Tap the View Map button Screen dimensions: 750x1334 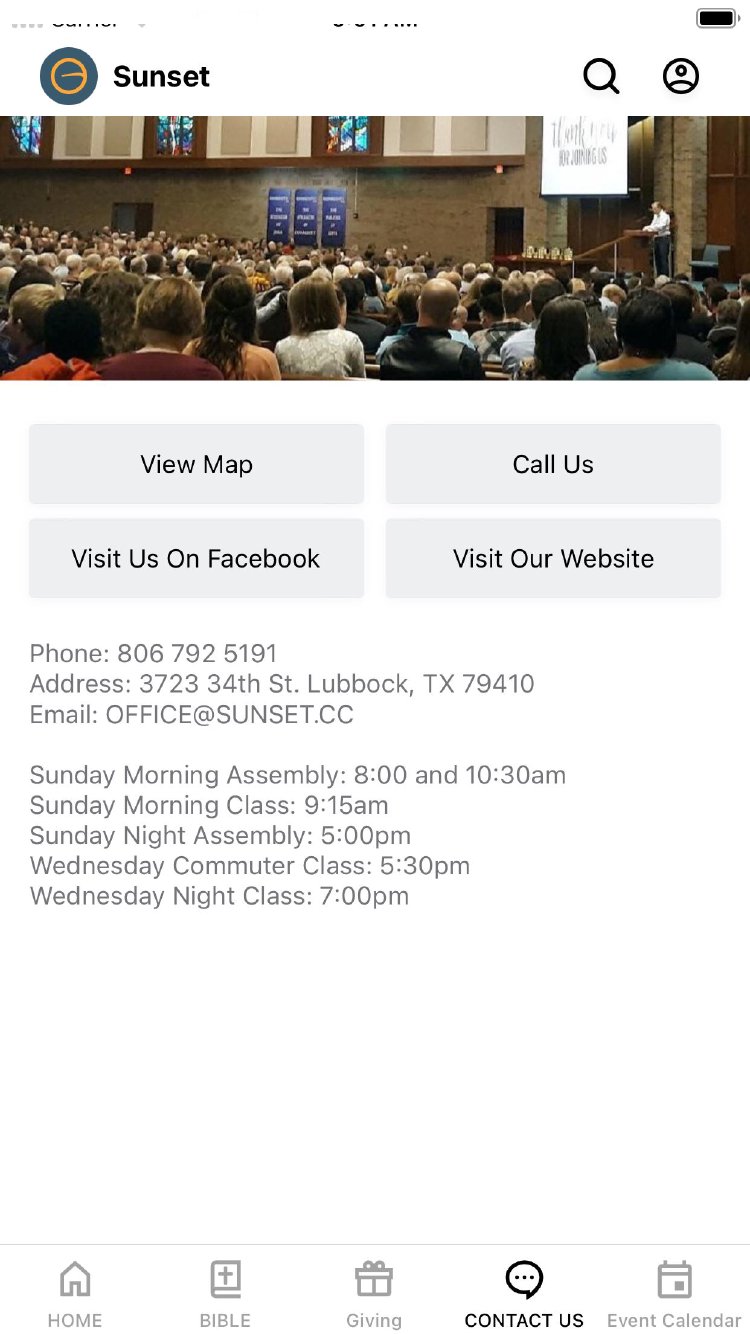click(196, 464)
